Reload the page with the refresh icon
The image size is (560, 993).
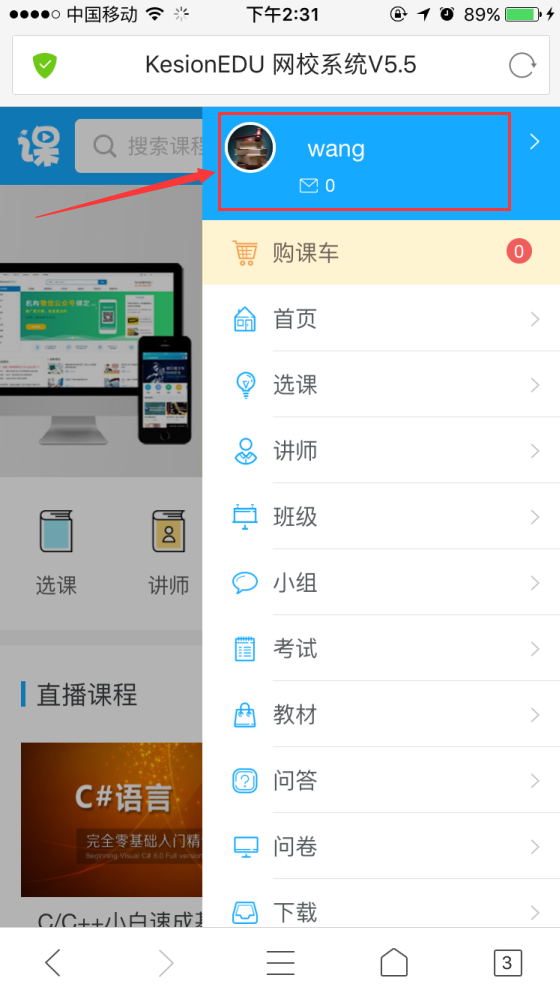(x=523, y=65)
